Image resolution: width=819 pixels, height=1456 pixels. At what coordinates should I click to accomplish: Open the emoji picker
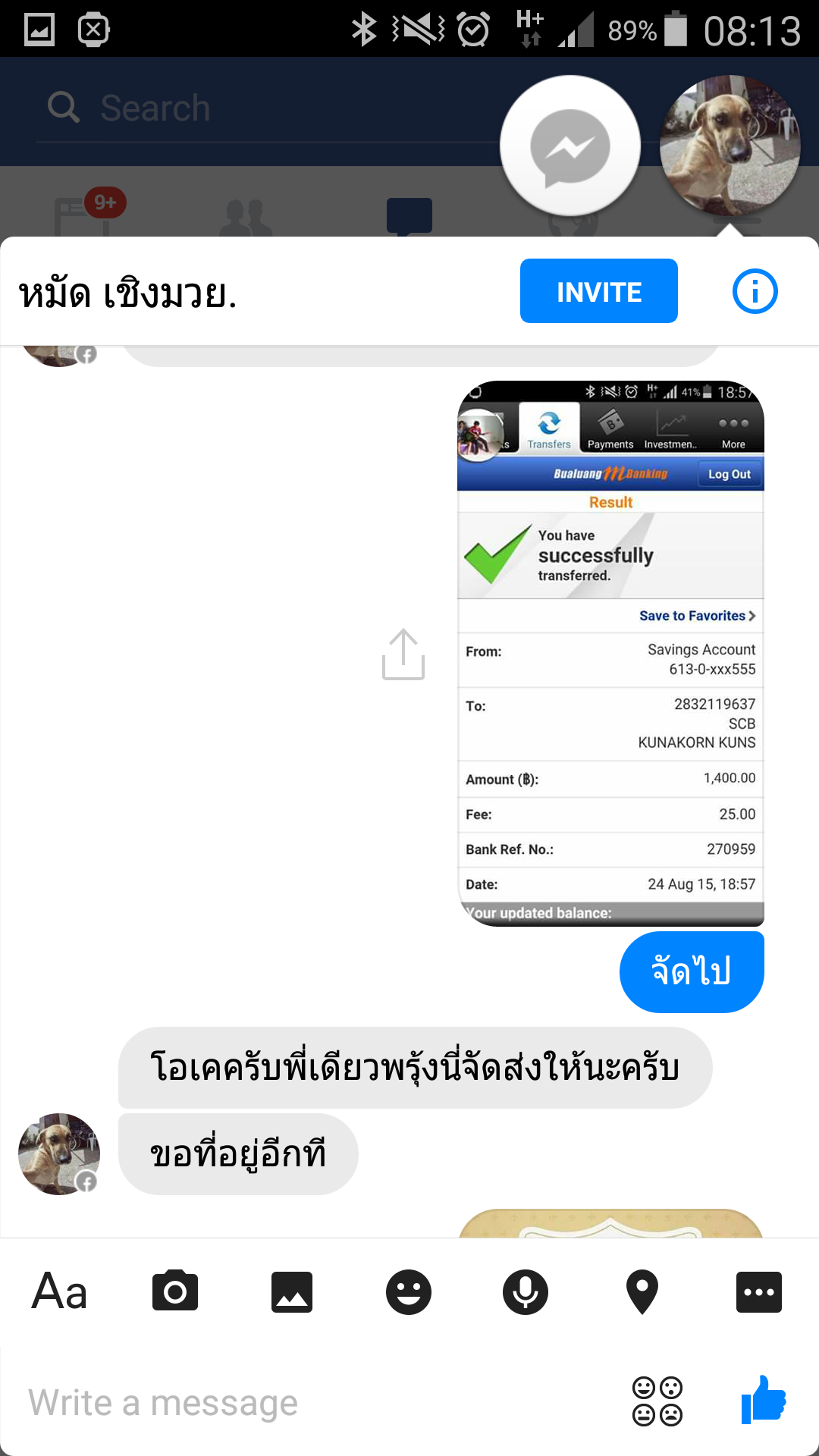pyautogui.click(x=657, y=1401)
